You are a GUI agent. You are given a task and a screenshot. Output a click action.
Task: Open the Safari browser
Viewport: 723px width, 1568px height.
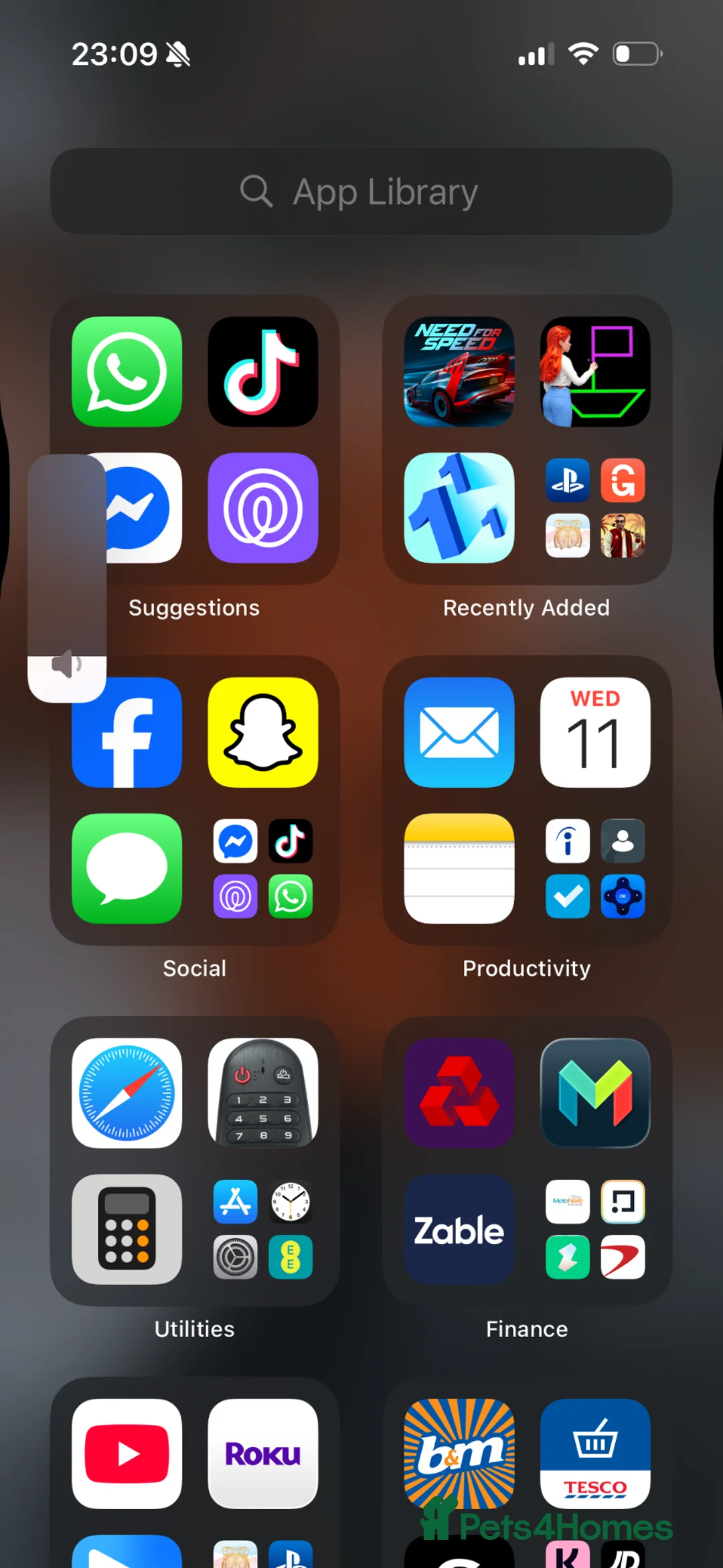pos(127,1094)
